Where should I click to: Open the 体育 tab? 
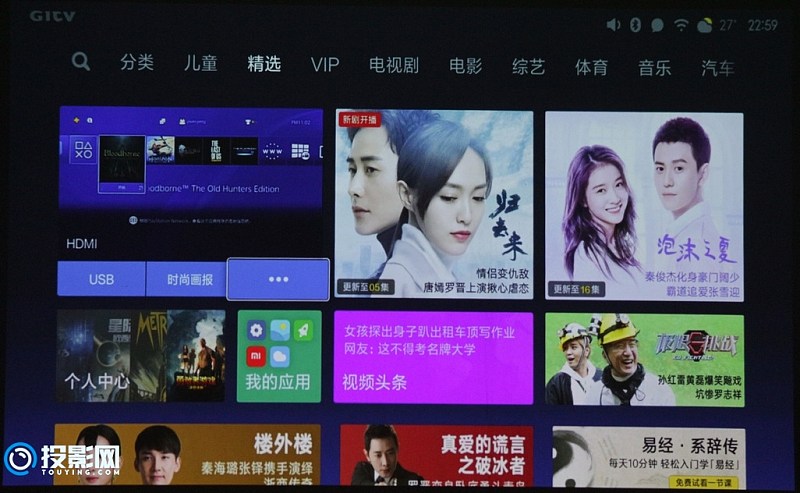pyautogui.click(x=590, y=68)
